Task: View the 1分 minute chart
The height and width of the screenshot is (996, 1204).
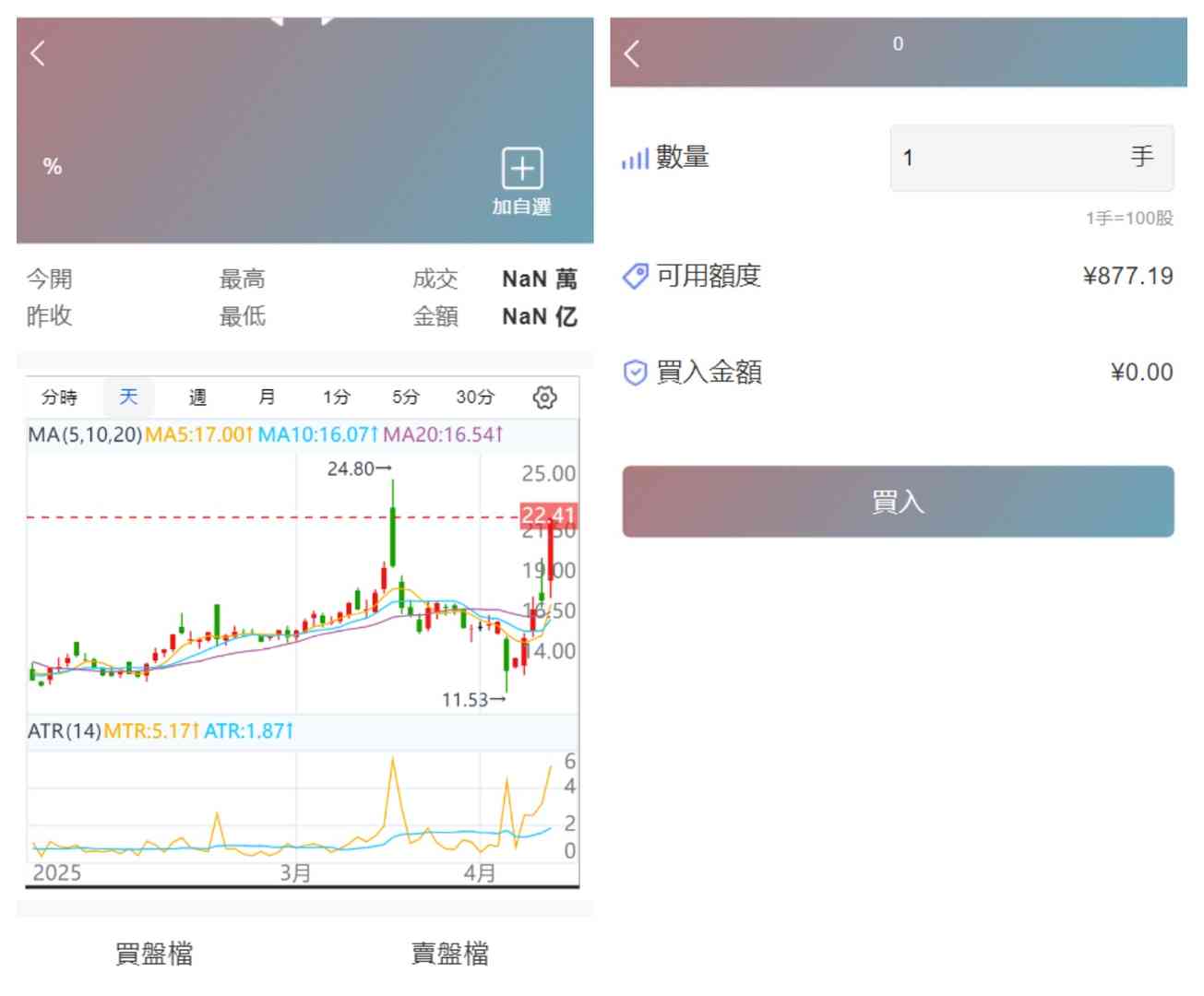Action: [336, 397]
